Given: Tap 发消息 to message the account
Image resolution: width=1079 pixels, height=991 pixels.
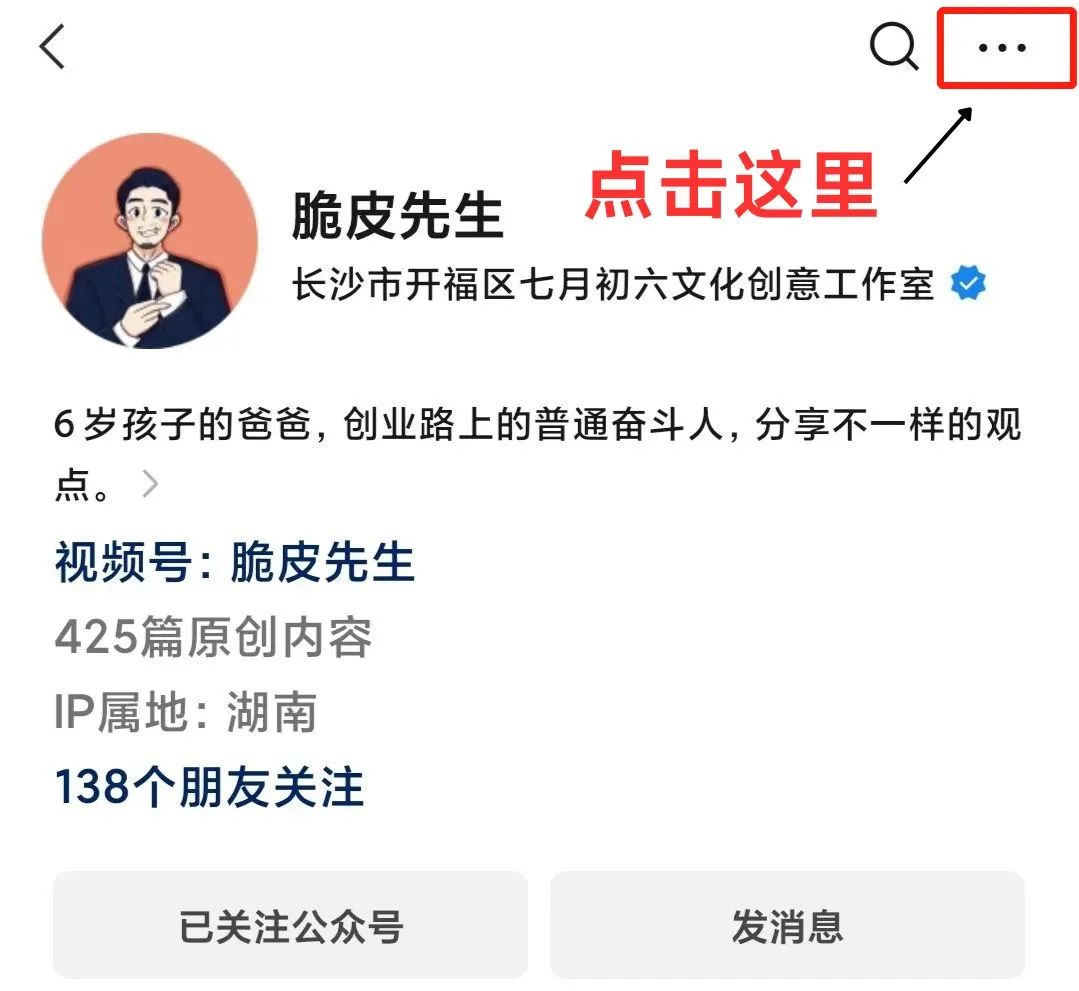Looking at the screenshot, I should 787,925.
